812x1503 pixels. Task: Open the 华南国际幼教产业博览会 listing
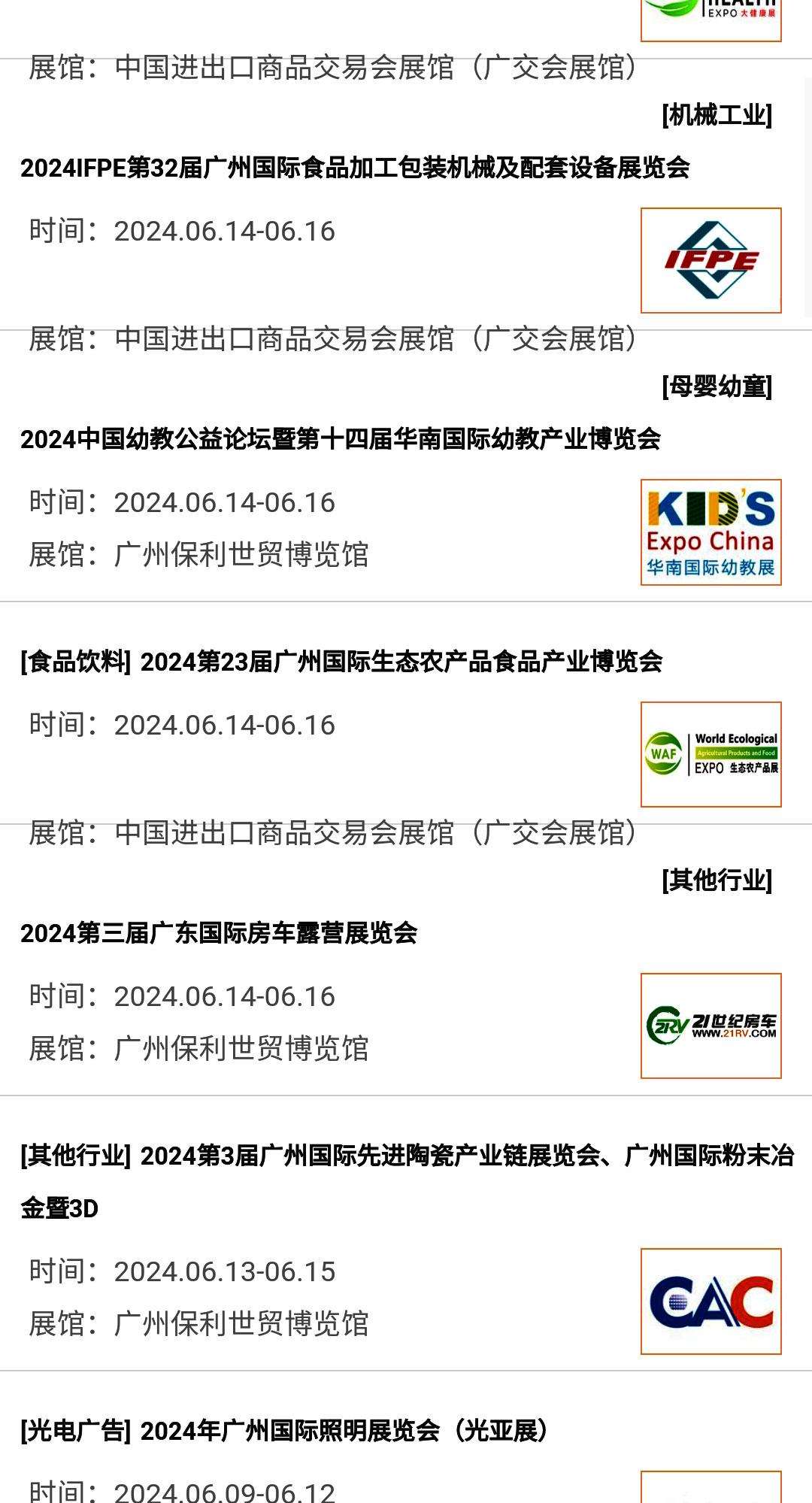pyautogui.click(x=340, y=439)
